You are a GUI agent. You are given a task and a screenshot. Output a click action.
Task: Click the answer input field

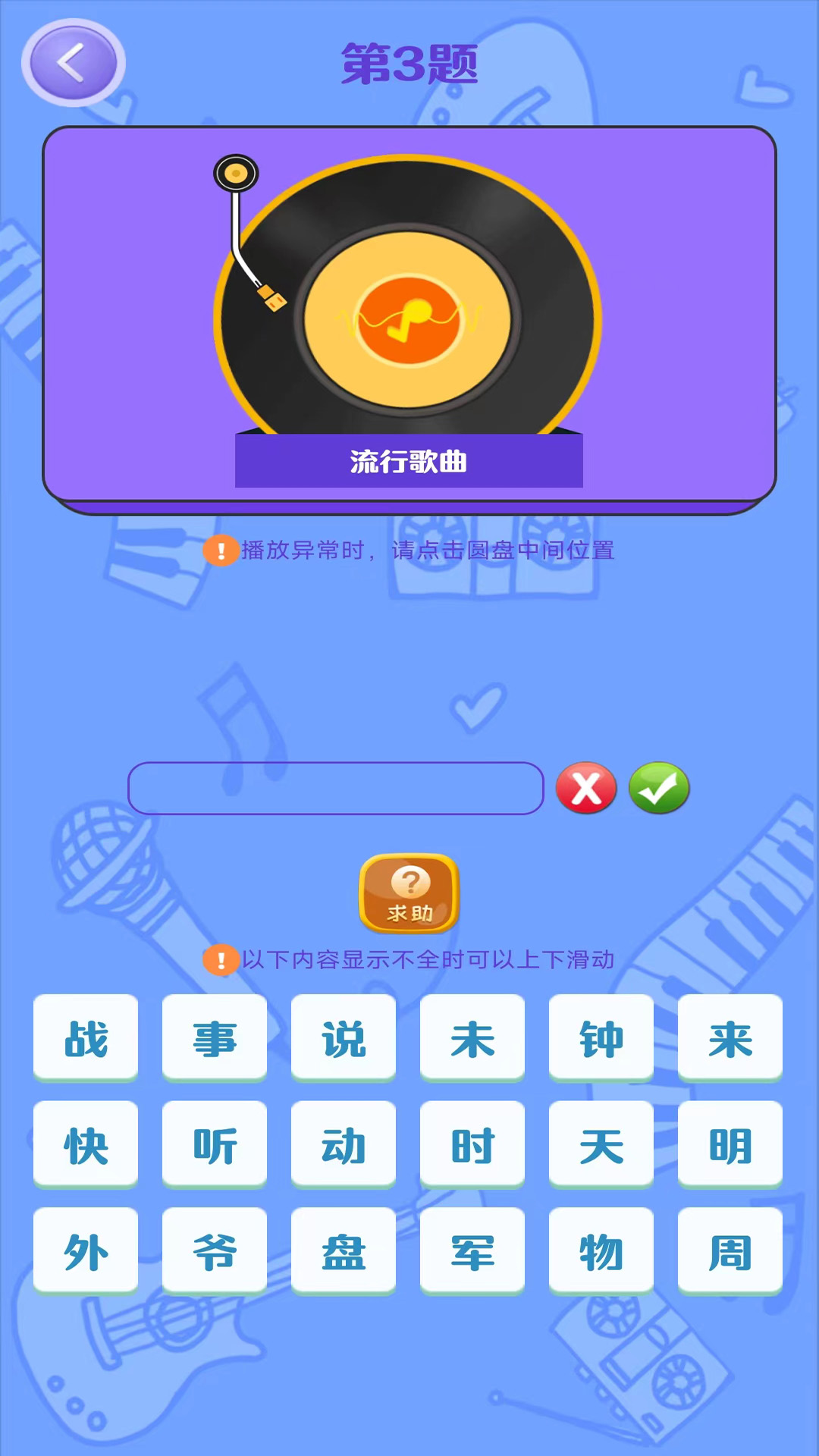point(336,789)
